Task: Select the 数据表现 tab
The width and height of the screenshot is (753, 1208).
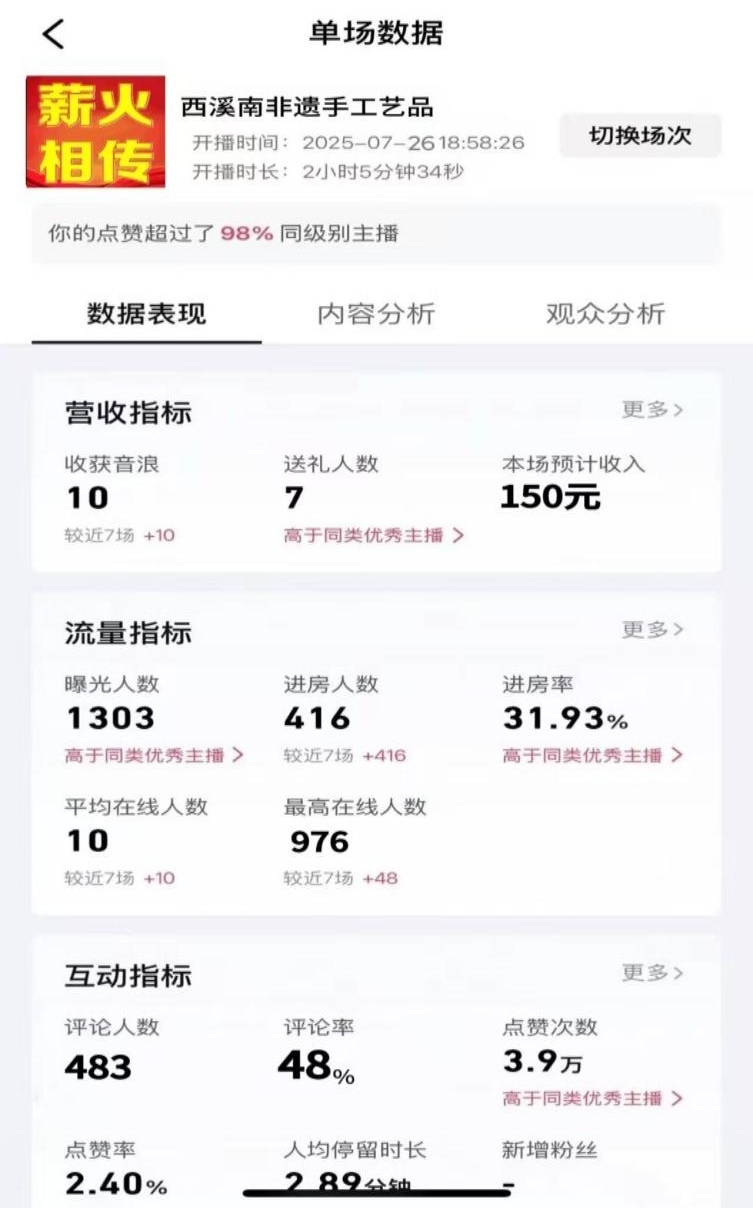Action: (x=147, y=314)
